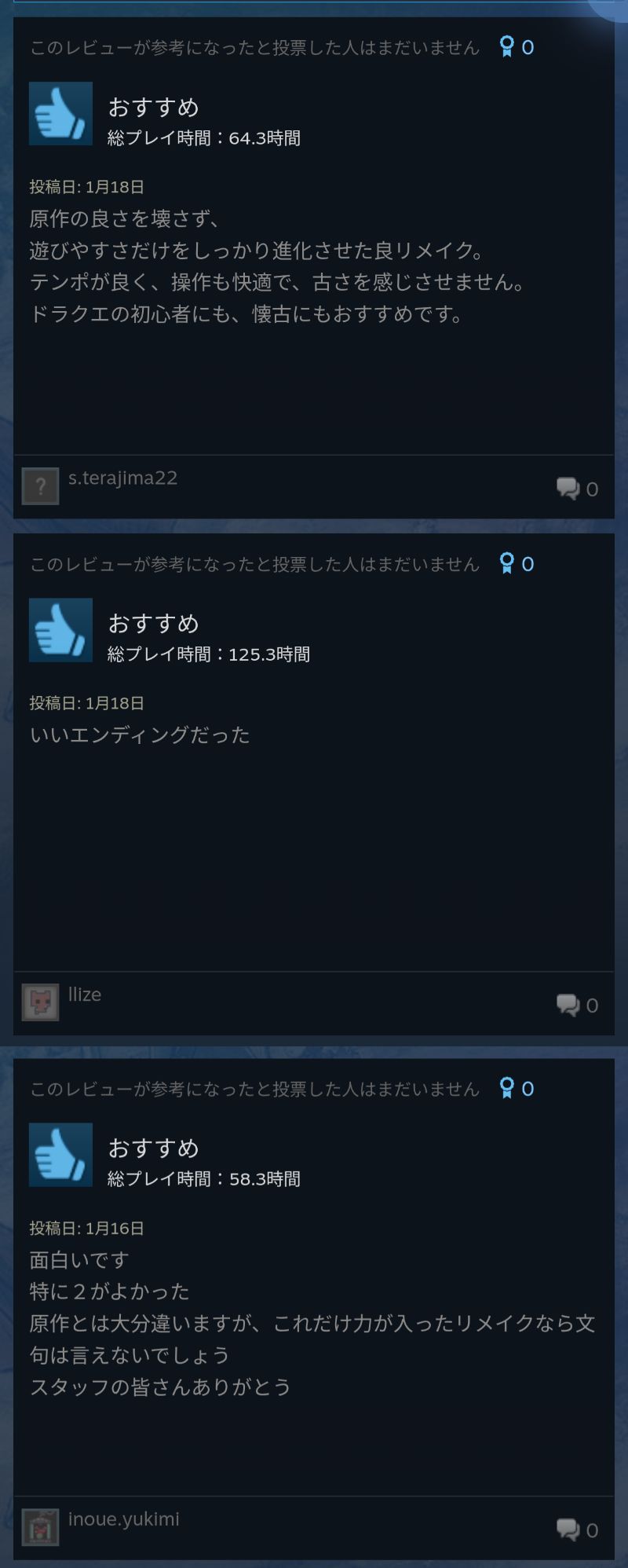Image resolution: width=628 pixels, height=1568 pixels.
Task: Open s.terajima22's user profile
Action: (122, 478)
